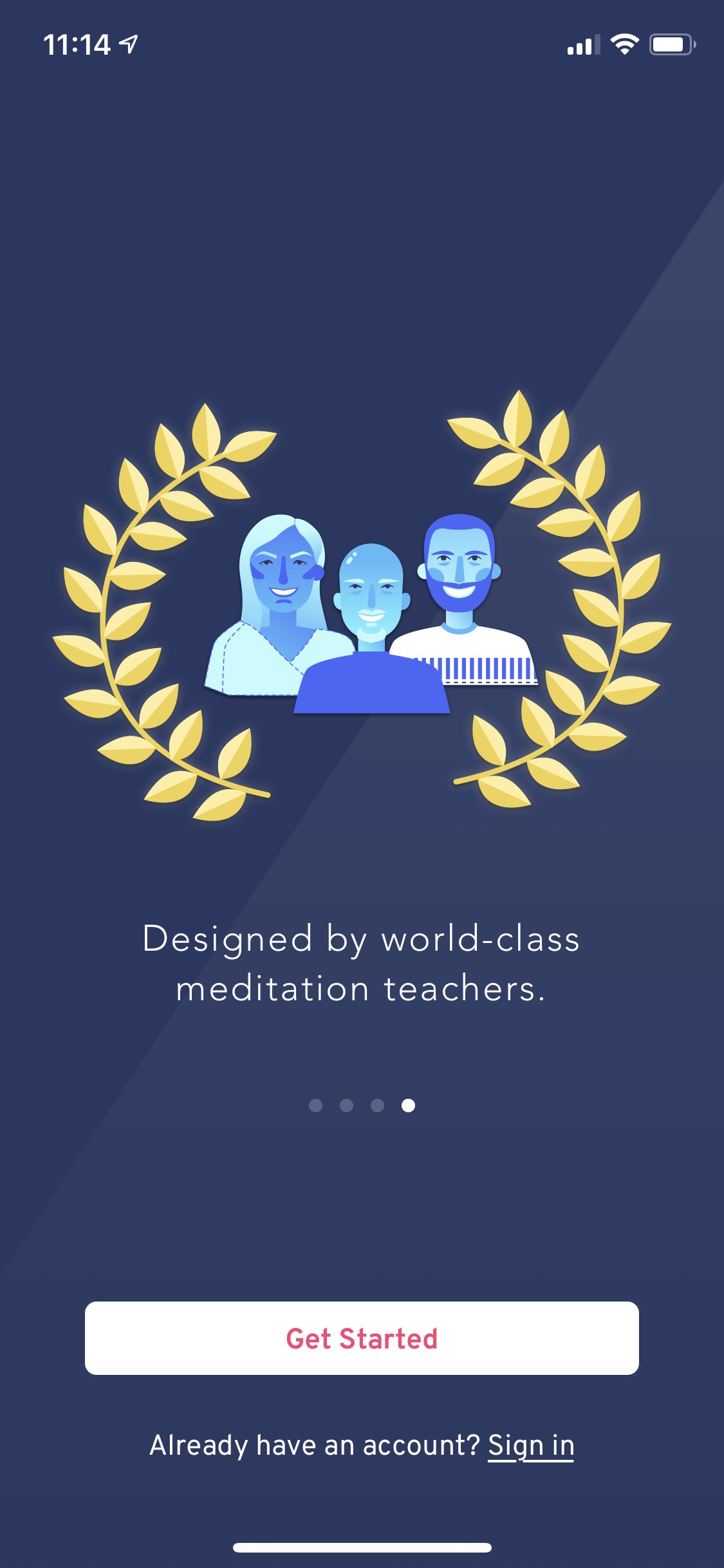724x1568 pixels.
Task: Jump to the first onboarding page dot
Action: [x=315, y=1105]
